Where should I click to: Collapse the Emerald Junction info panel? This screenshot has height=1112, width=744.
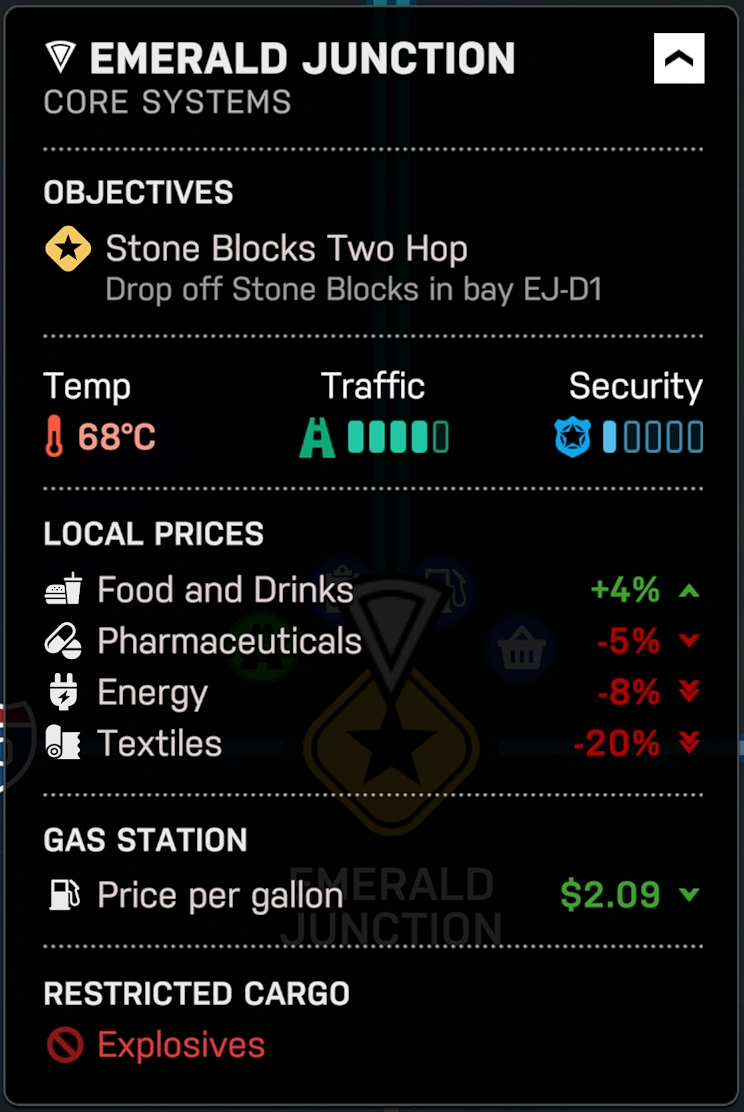[679, 58]
